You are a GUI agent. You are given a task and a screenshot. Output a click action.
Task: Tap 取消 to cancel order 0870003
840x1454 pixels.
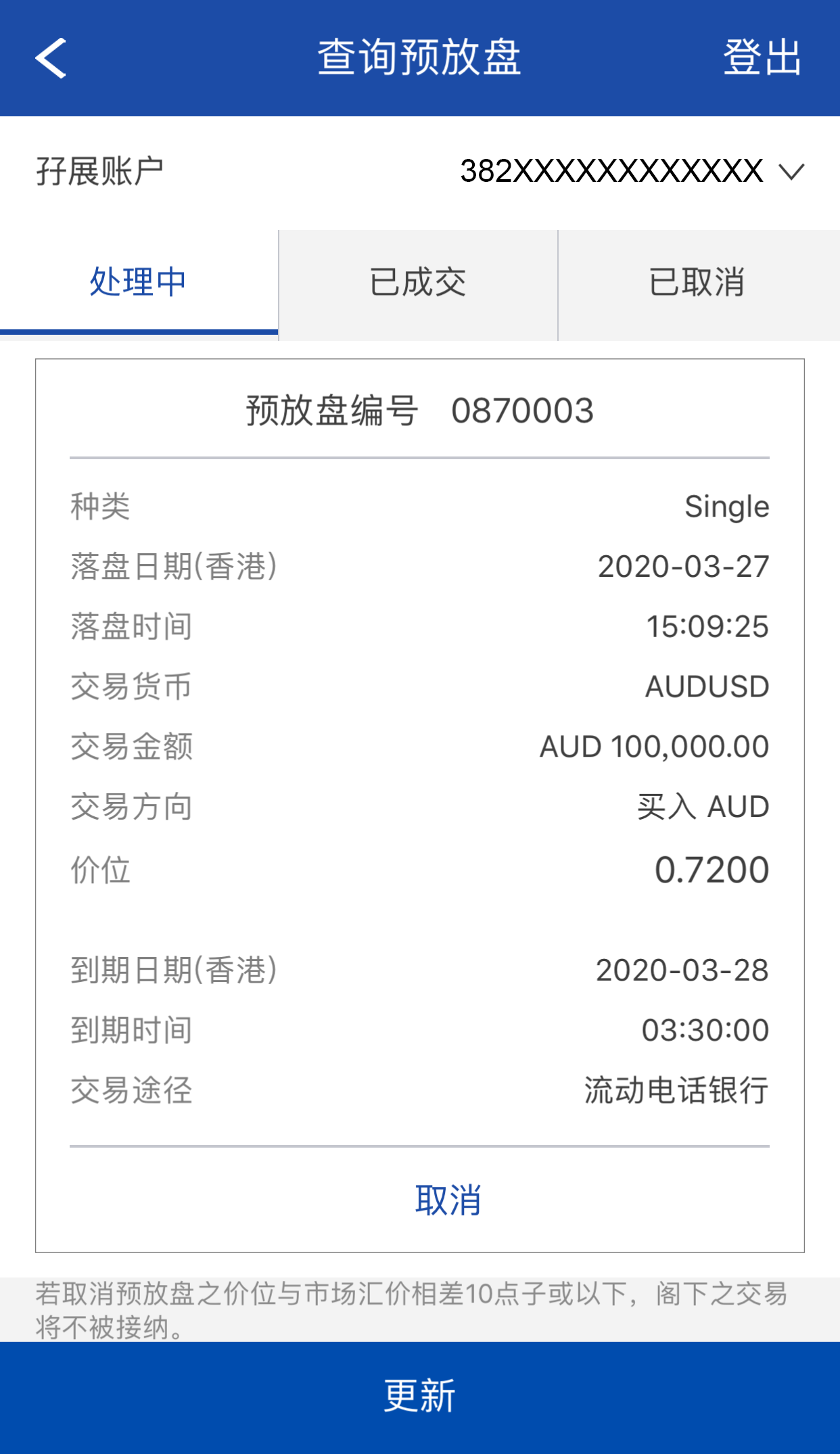click(448, 1200)
